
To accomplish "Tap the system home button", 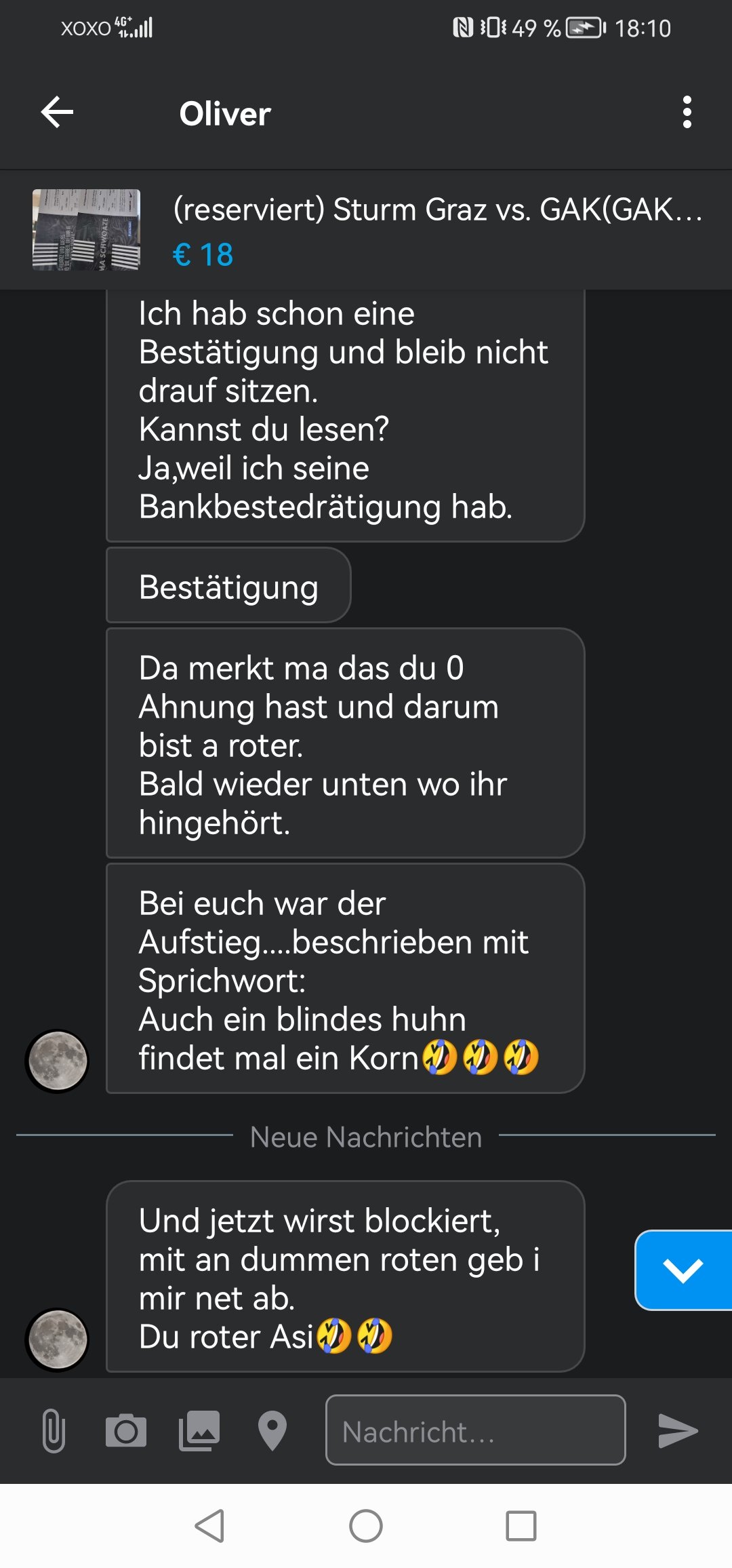I will pos(366,1526).
